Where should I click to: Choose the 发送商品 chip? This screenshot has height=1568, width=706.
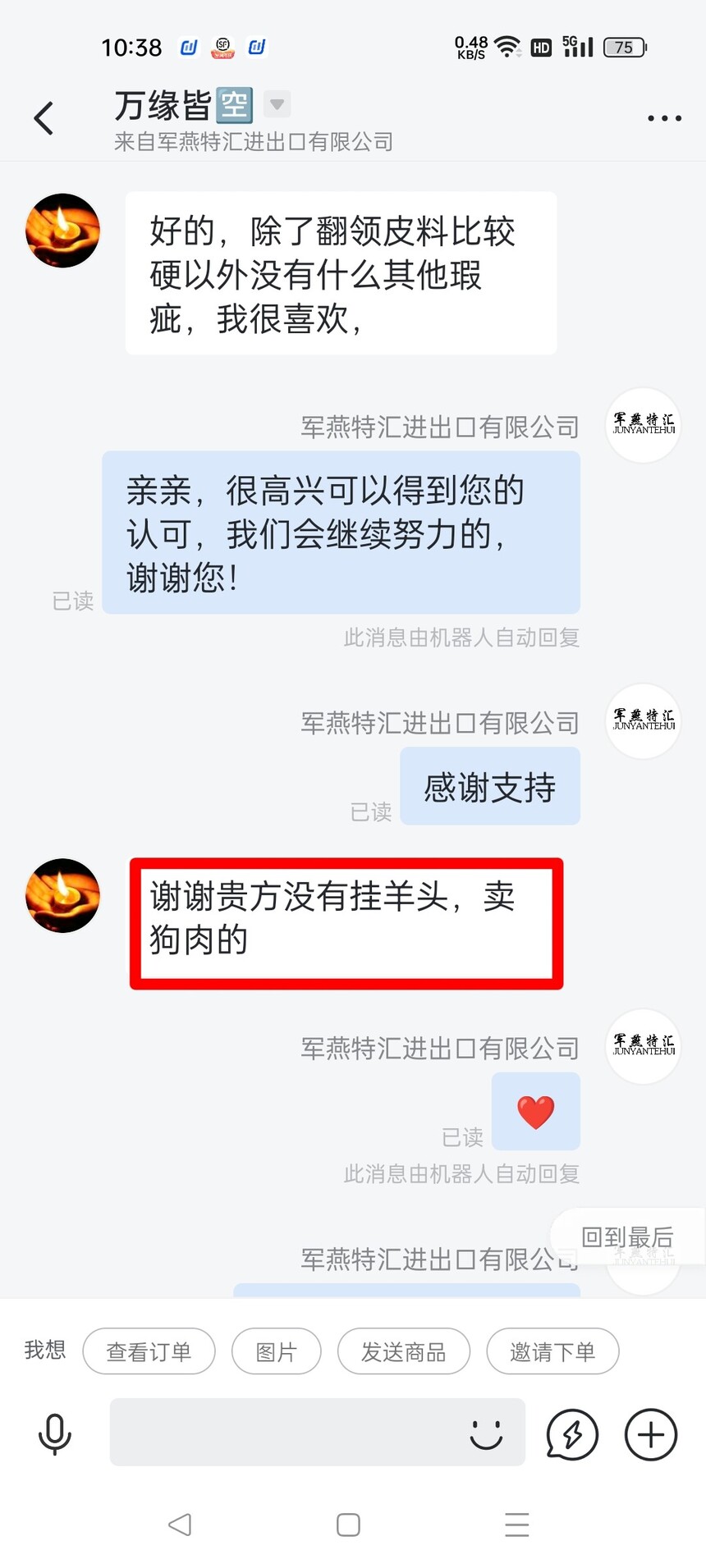click(403, 1351)
